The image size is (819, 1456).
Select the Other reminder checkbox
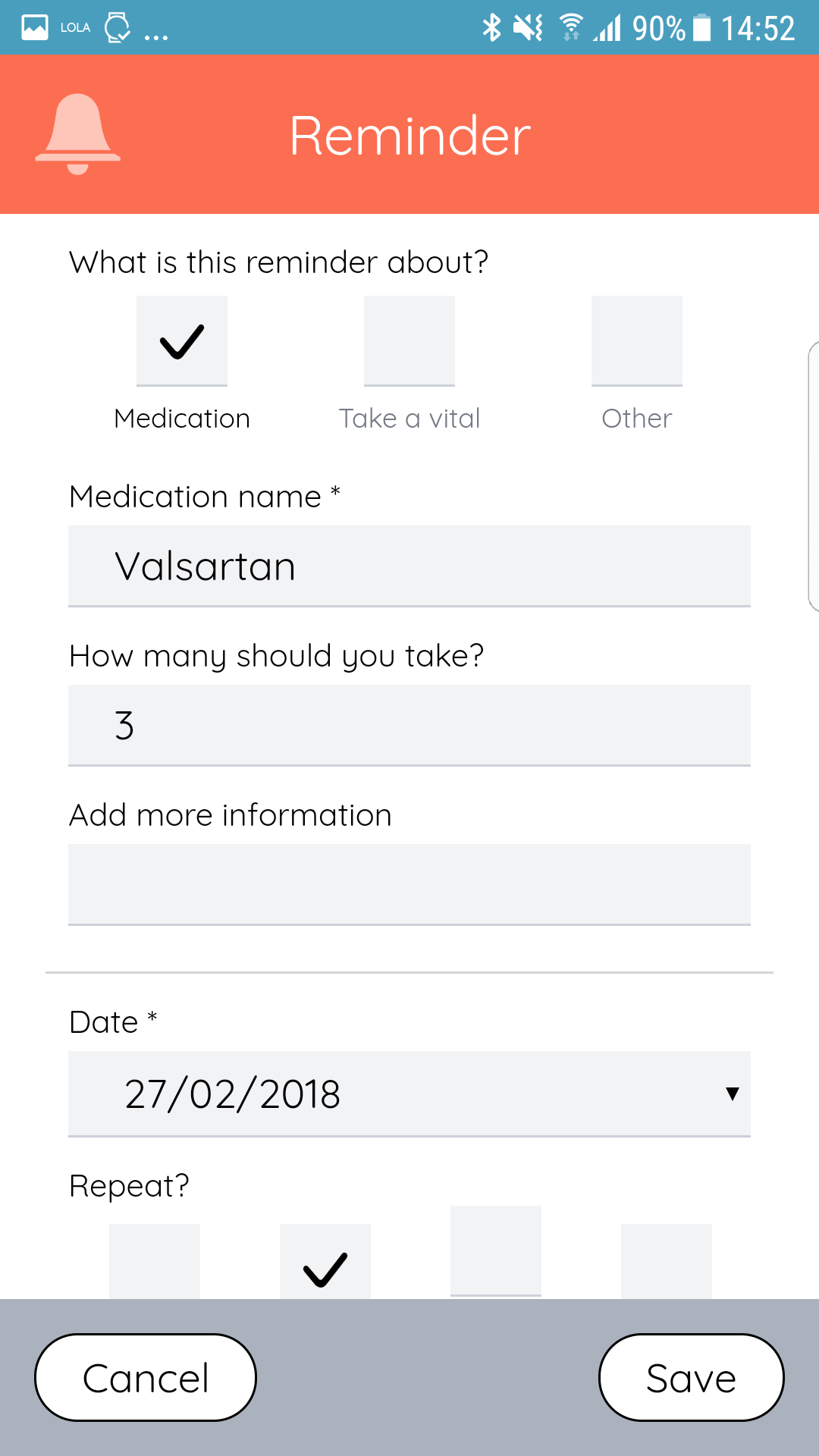(637, 341)
